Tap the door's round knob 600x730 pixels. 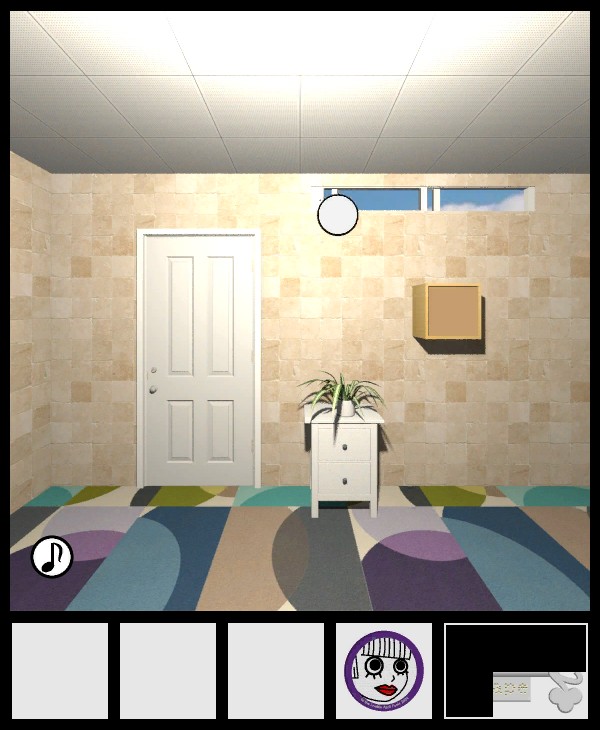tap(154, 386)
